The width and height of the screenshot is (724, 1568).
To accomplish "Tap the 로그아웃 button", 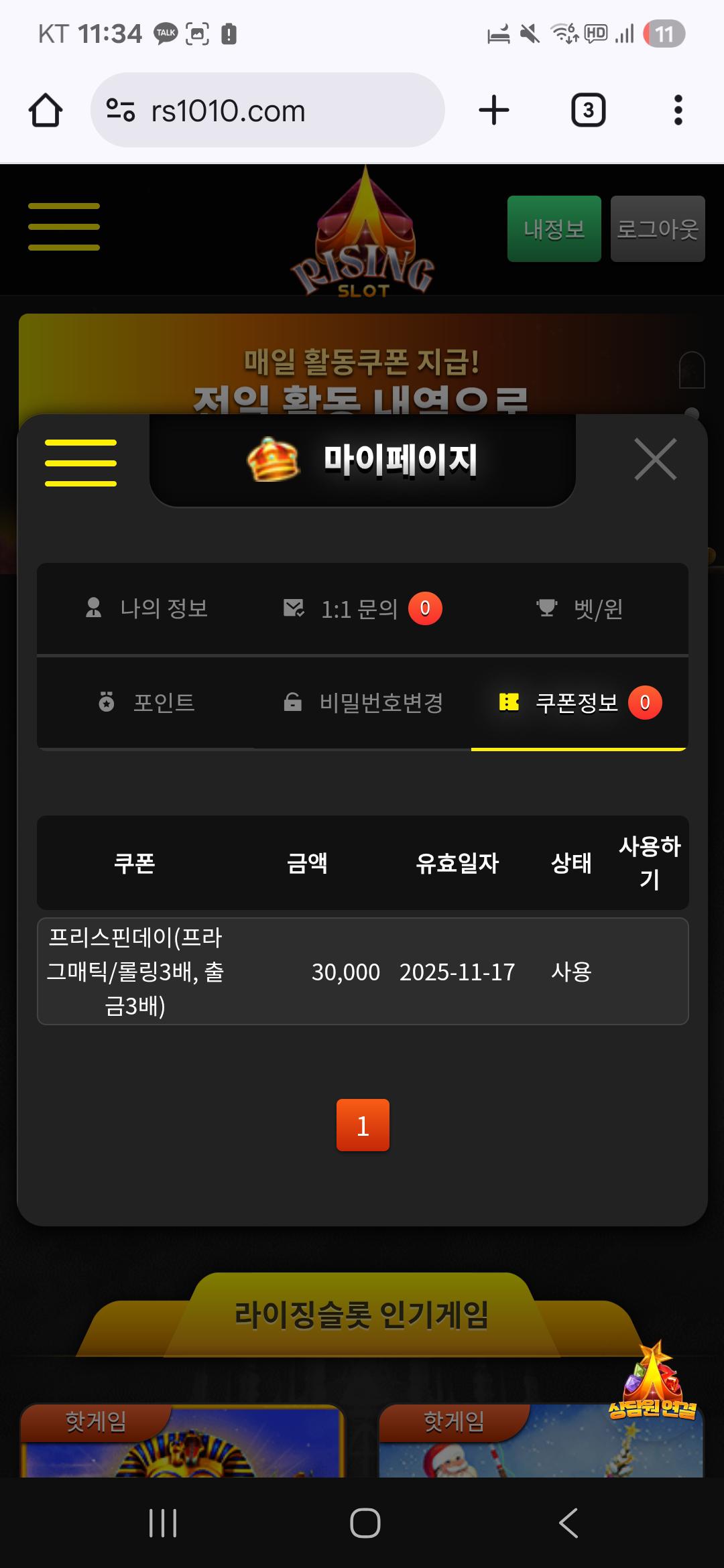I will [657, 228].
